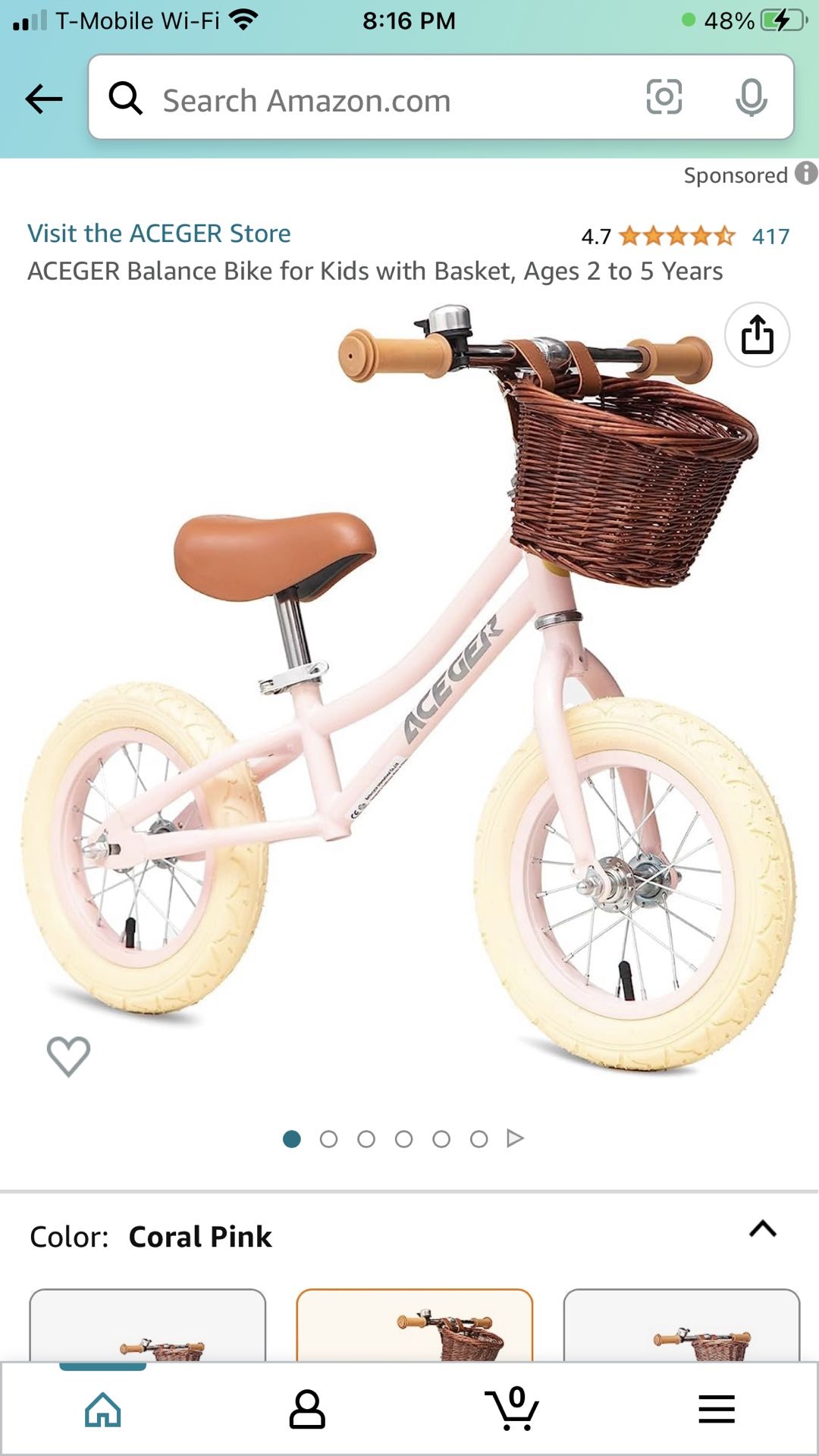Select the third color swatch
The width and height of the screenshot is (819, 1456).
click(681, 1325)
